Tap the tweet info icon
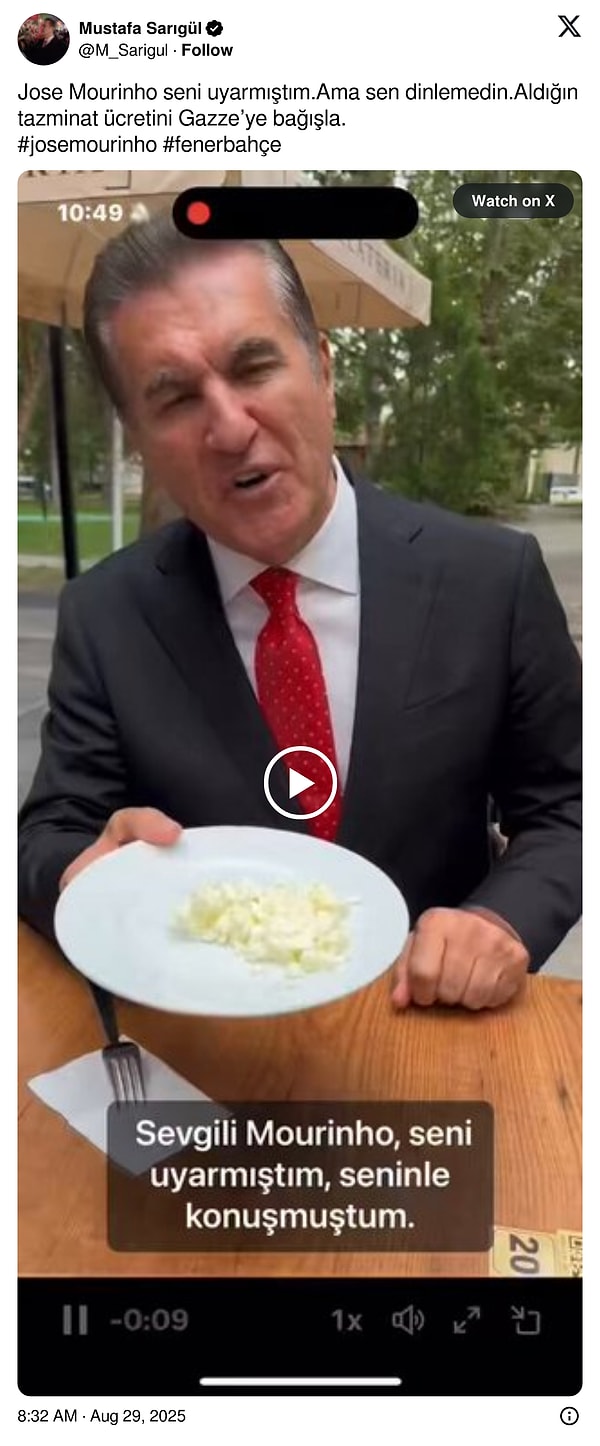 (x=569, y=1416)
